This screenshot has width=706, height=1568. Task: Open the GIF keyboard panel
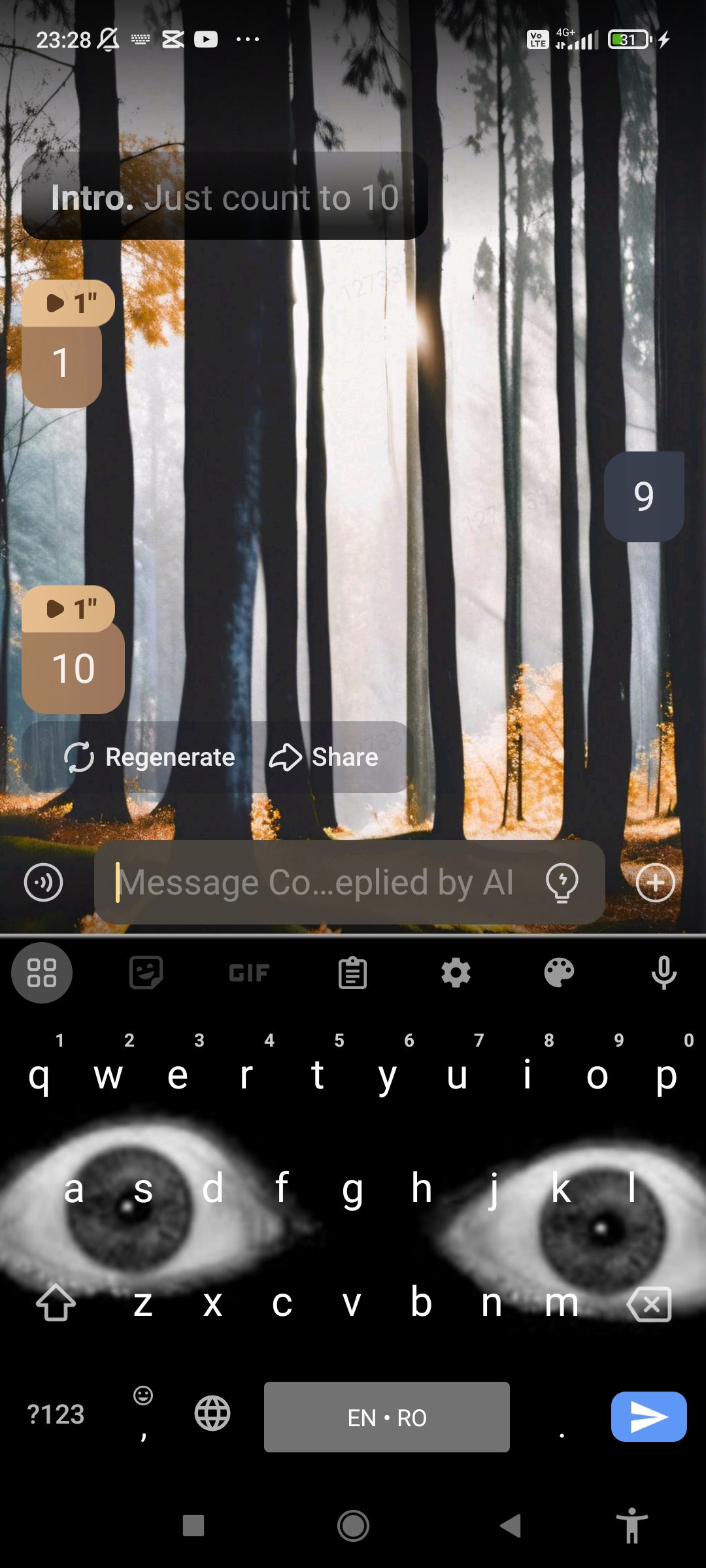(x=249, y=973)
